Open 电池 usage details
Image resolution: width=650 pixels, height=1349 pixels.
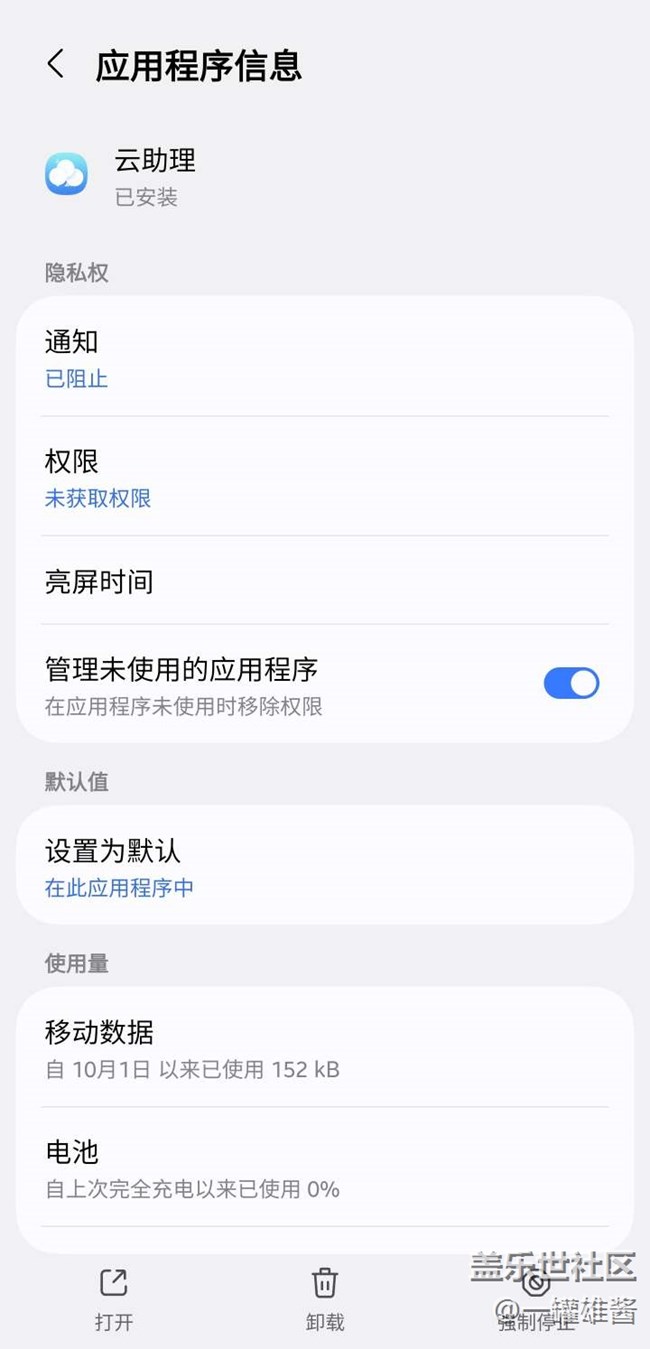pyautogui.click(x=324, y=1168)
